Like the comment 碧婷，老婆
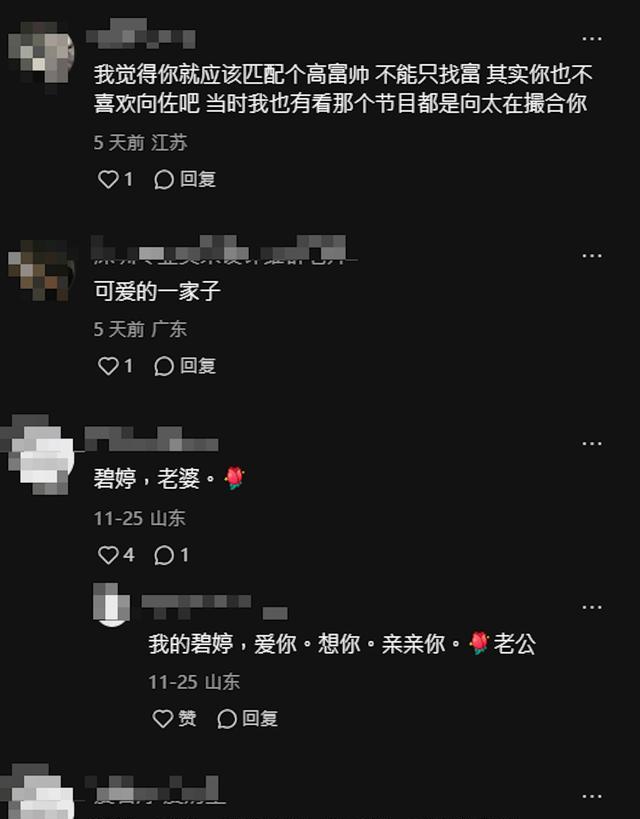640x819 pixels. pos(108,554)
